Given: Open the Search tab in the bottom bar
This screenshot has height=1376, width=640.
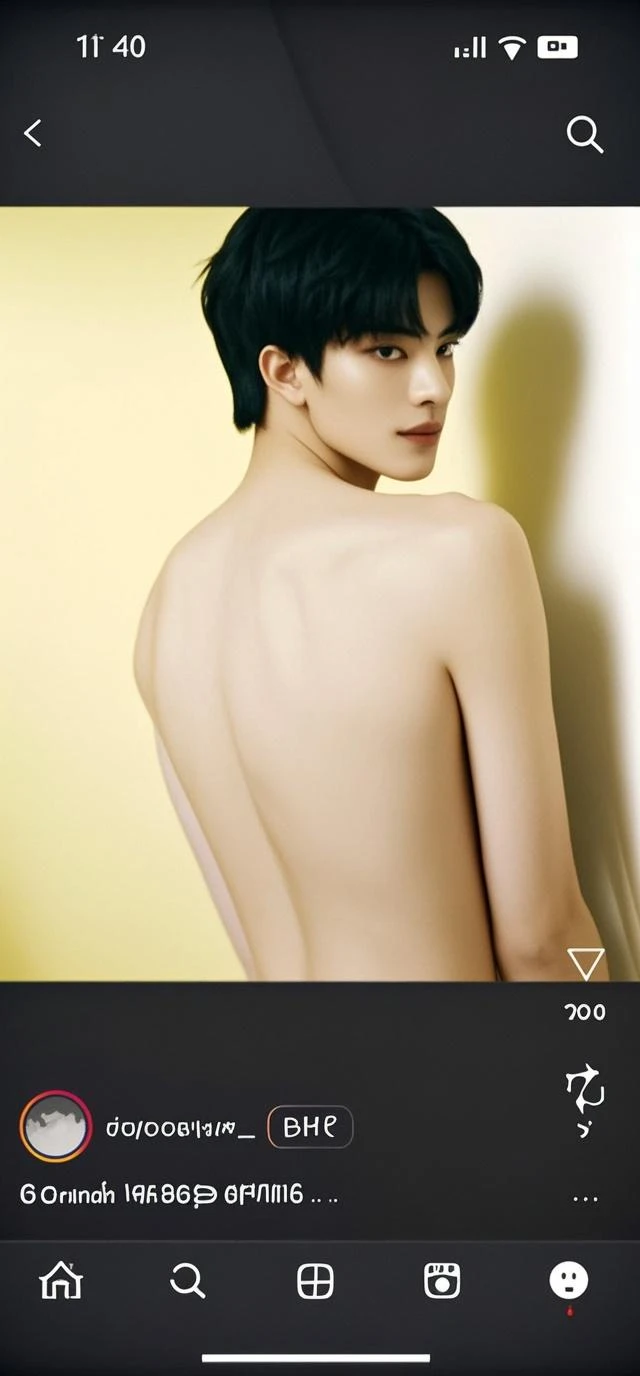Looking at the screenshot, I should tap(187, 1280).
